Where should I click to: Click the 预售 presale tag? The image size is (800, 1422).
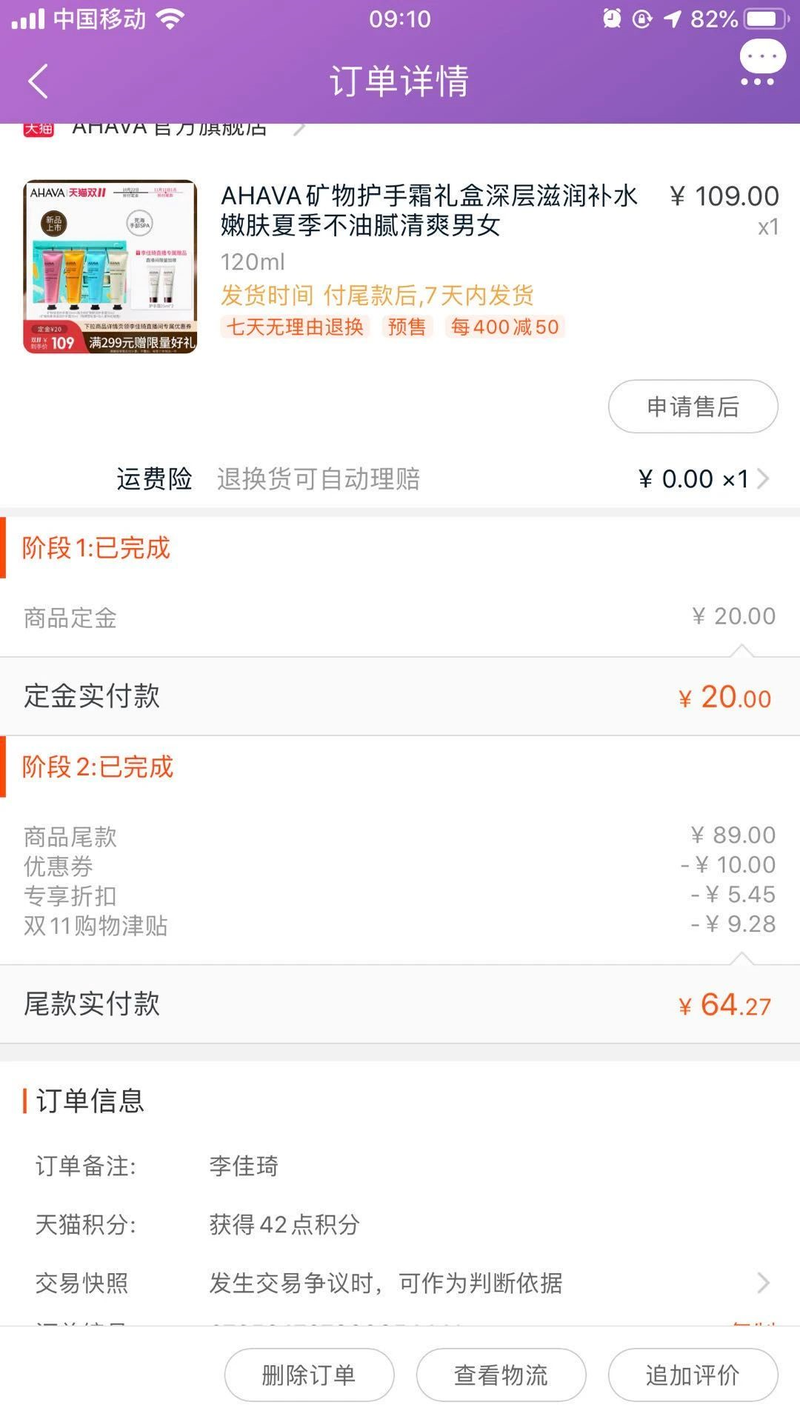click(x=407, y=327)
